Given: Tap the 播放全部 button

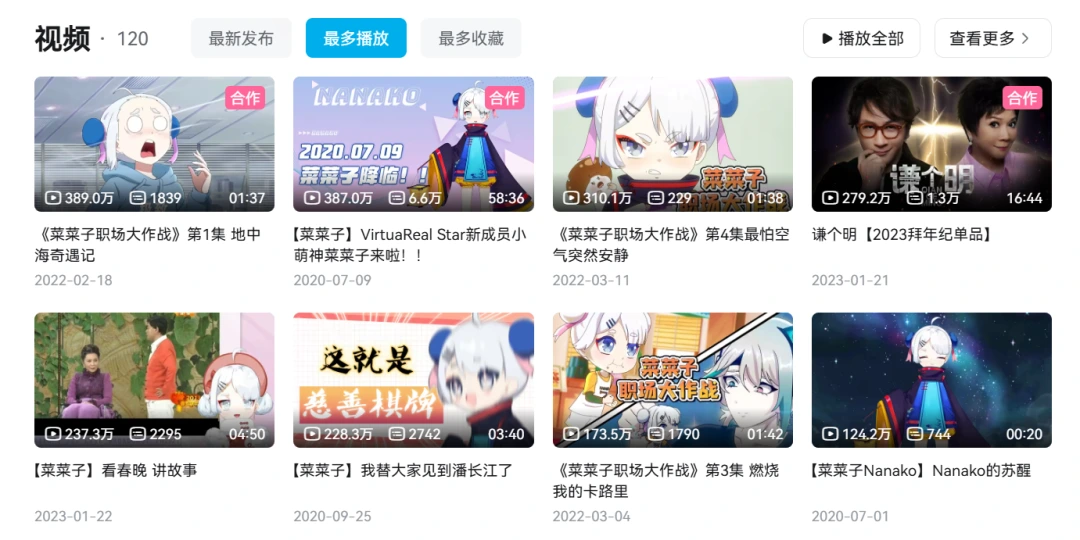Looking at the screenshot, I should pyautogui.click(x=862, y=39).
